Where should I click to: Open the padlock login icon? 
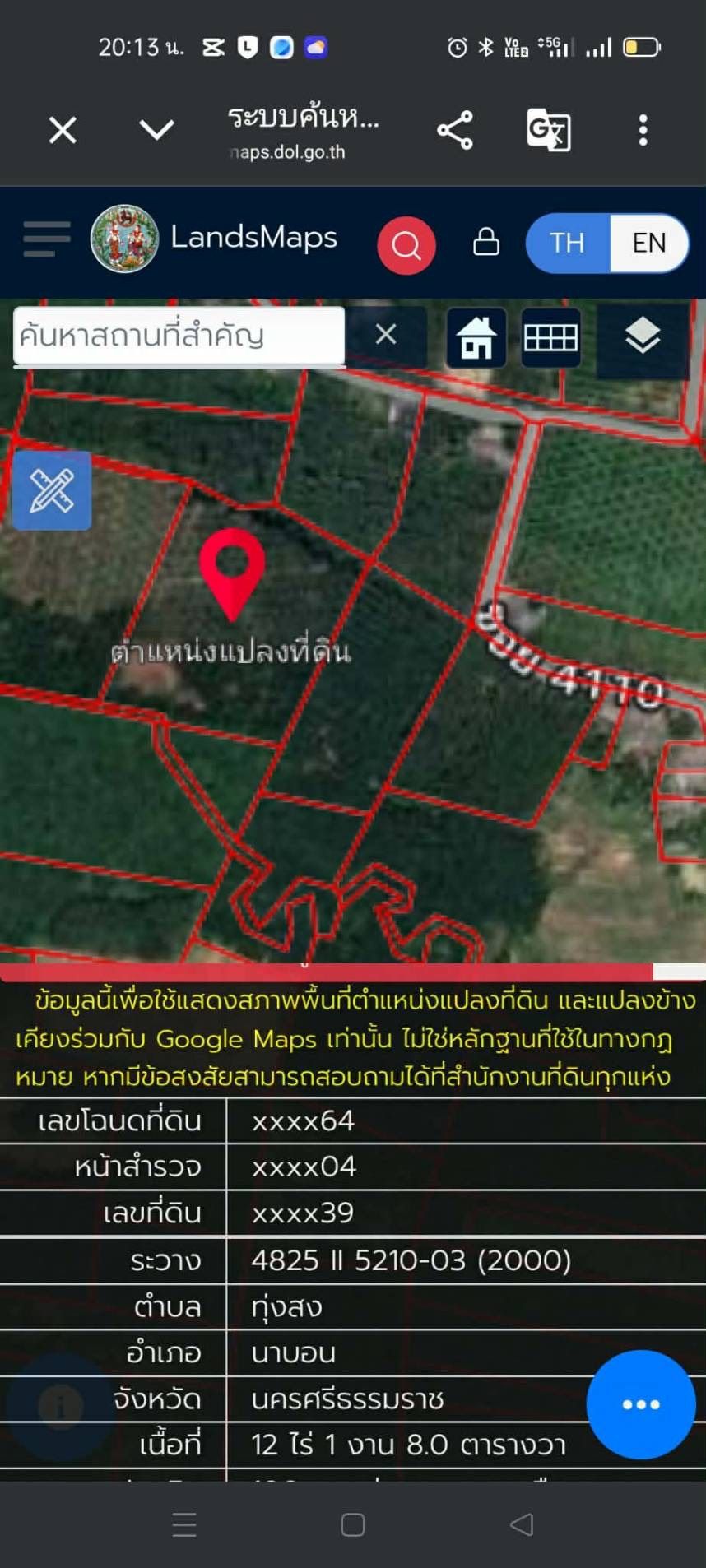(x=486, y=242)
